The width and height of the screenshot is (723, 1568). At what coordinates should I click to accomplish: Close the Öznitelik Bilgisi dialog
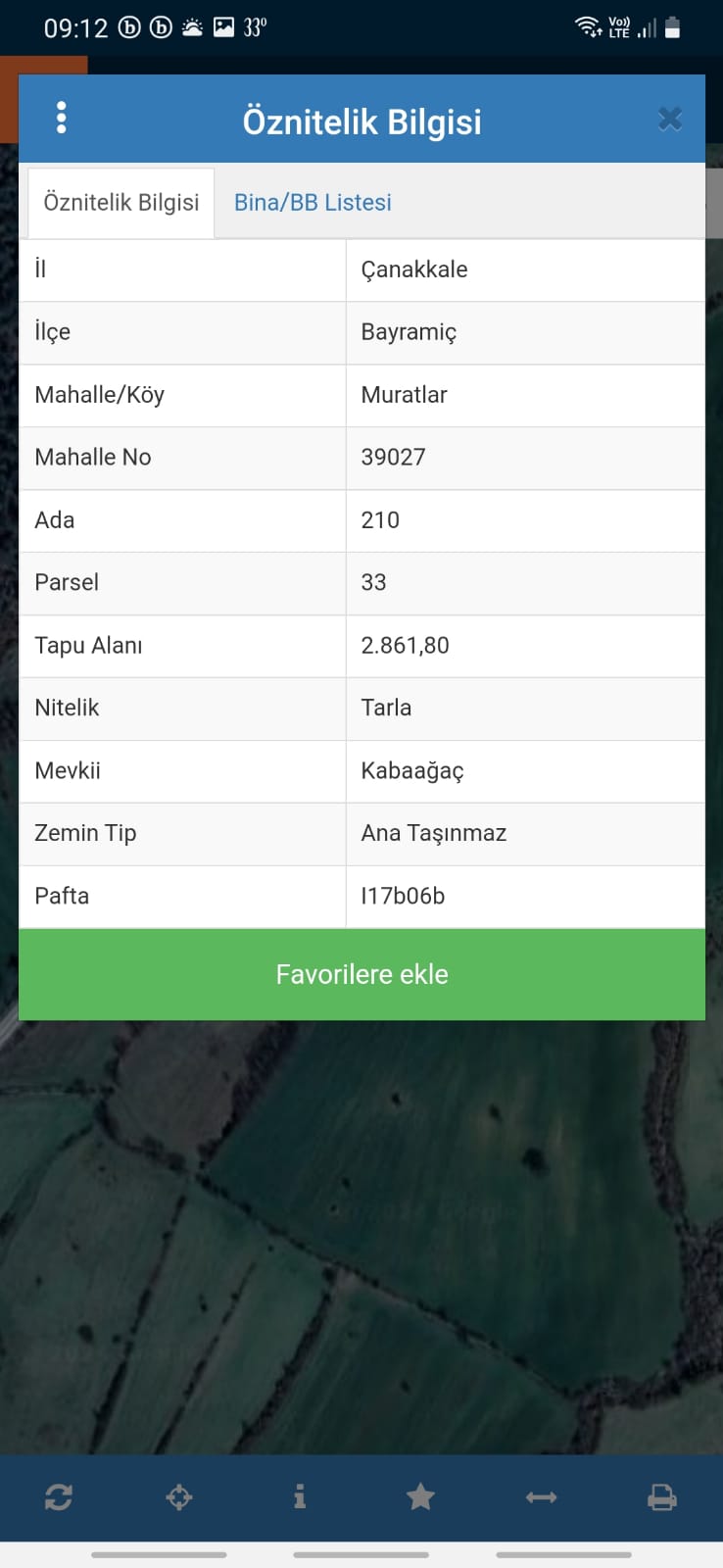pyautogui.click(x=670, y=120)
